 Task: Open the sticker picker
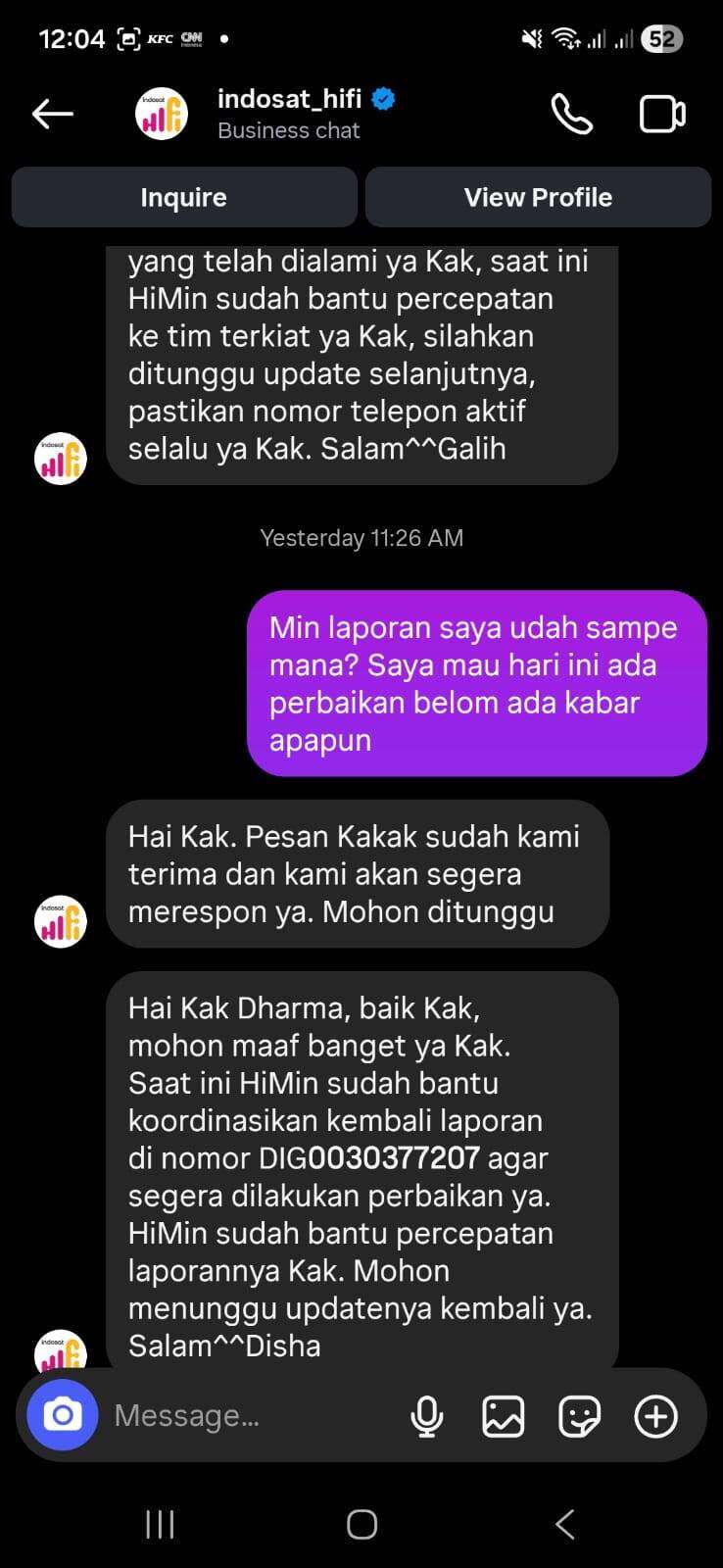tap(579, 1416)
